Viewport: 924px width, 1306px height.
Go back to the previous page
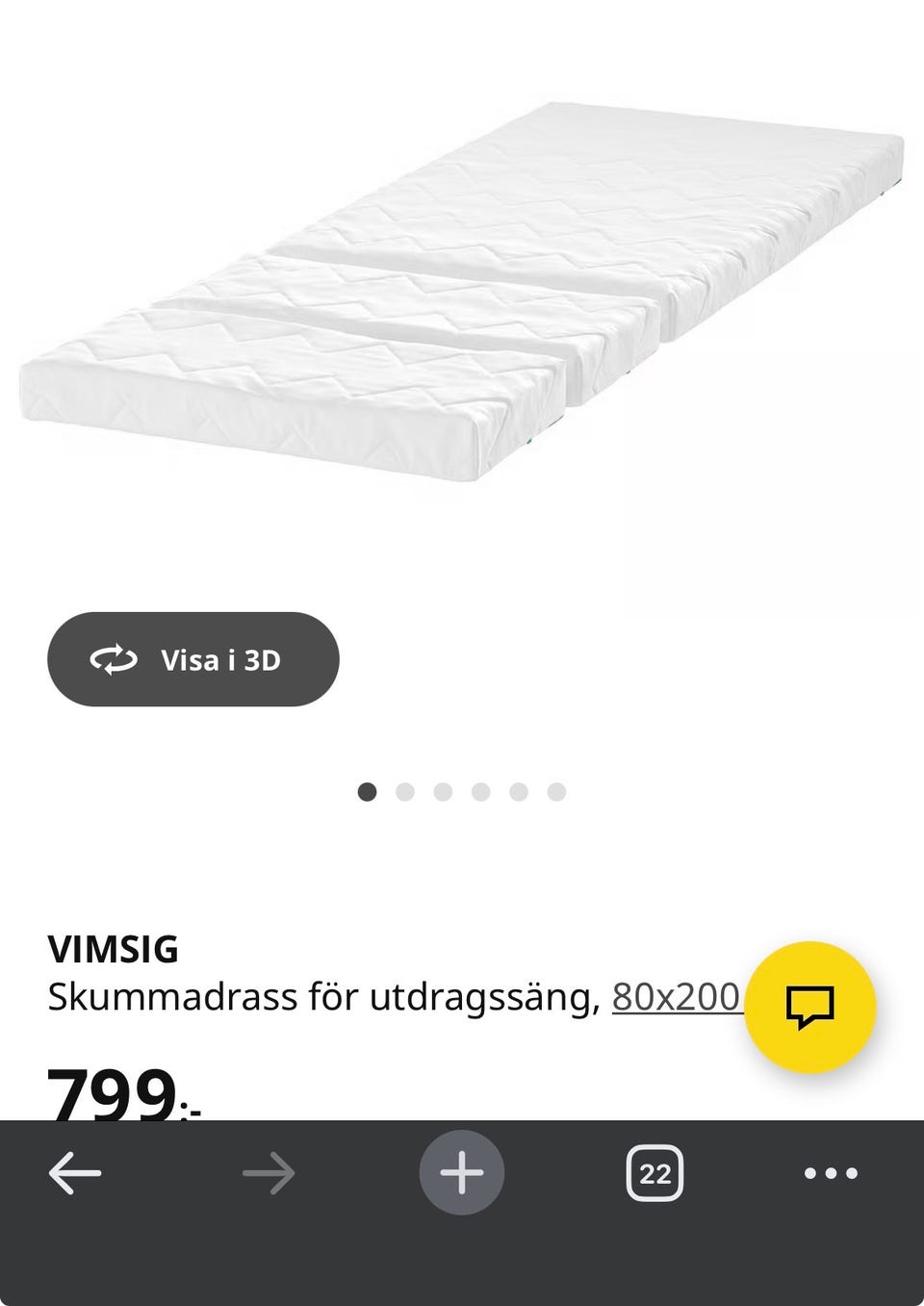75,1173
